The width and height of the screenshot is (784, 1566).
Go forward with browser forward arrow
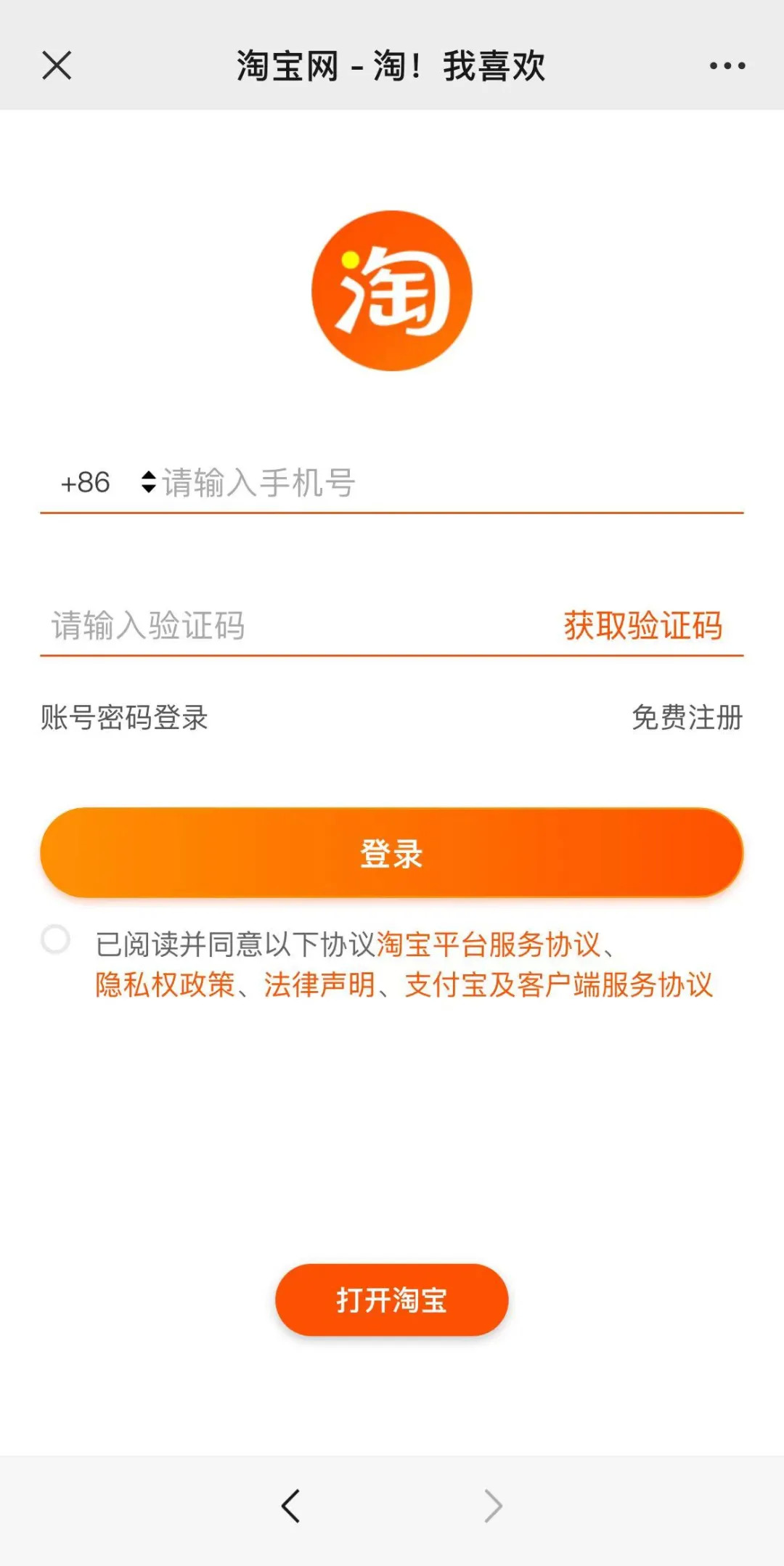tap(493, 1505)
